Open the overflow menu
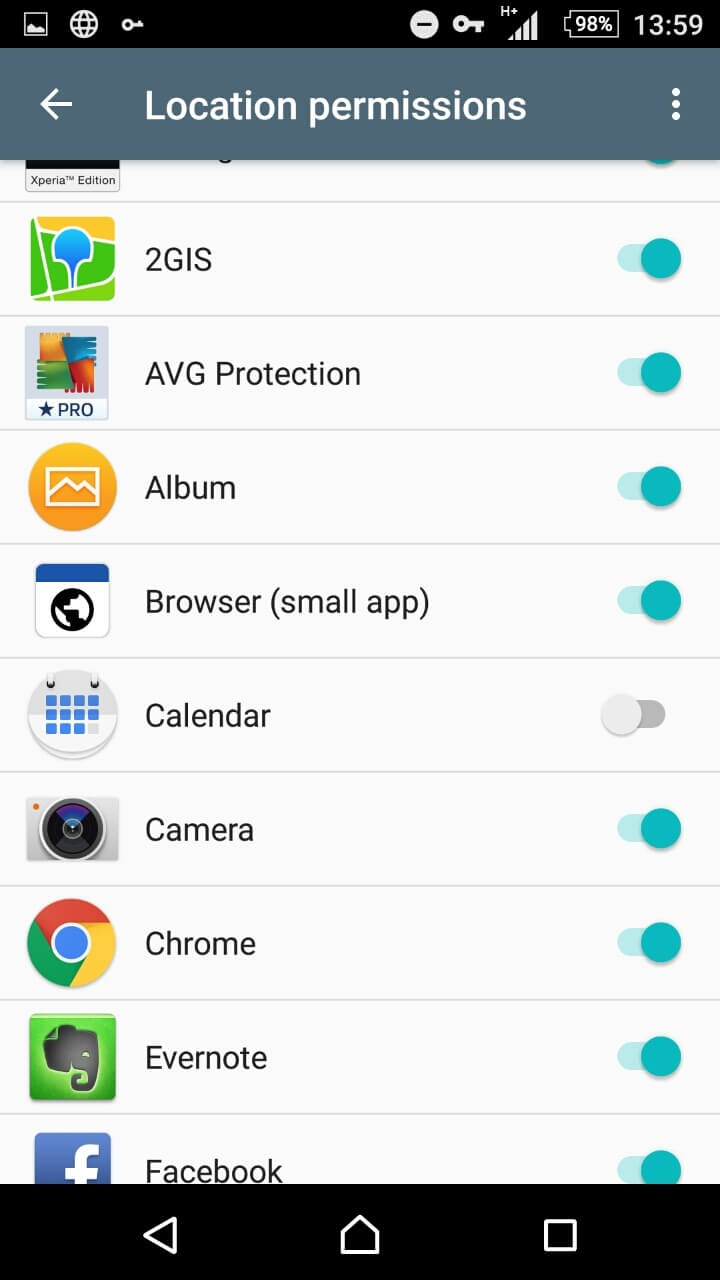The height and width of the screenshot is (1280, 720). tap(676, 105)
